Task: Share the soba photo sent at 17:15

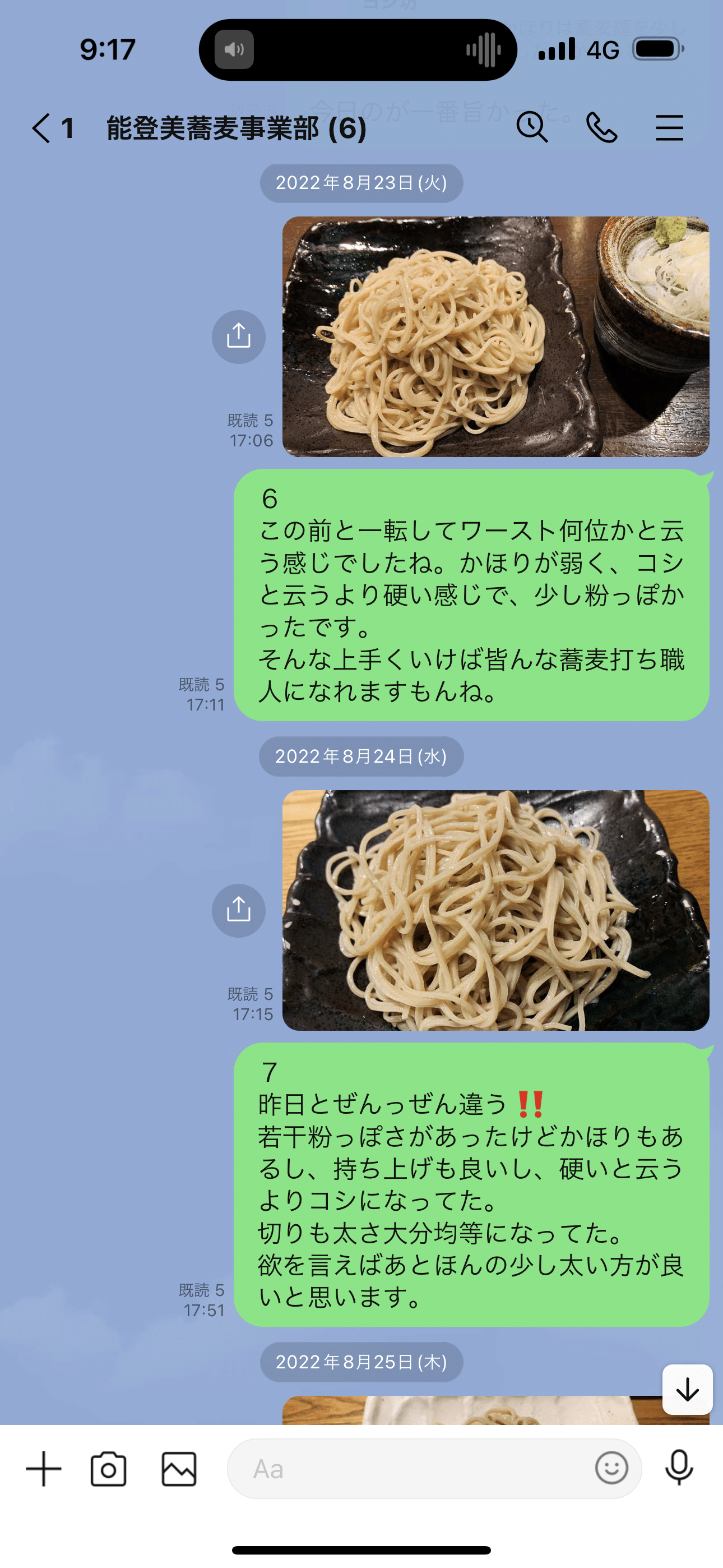Action: pos(239,910)
